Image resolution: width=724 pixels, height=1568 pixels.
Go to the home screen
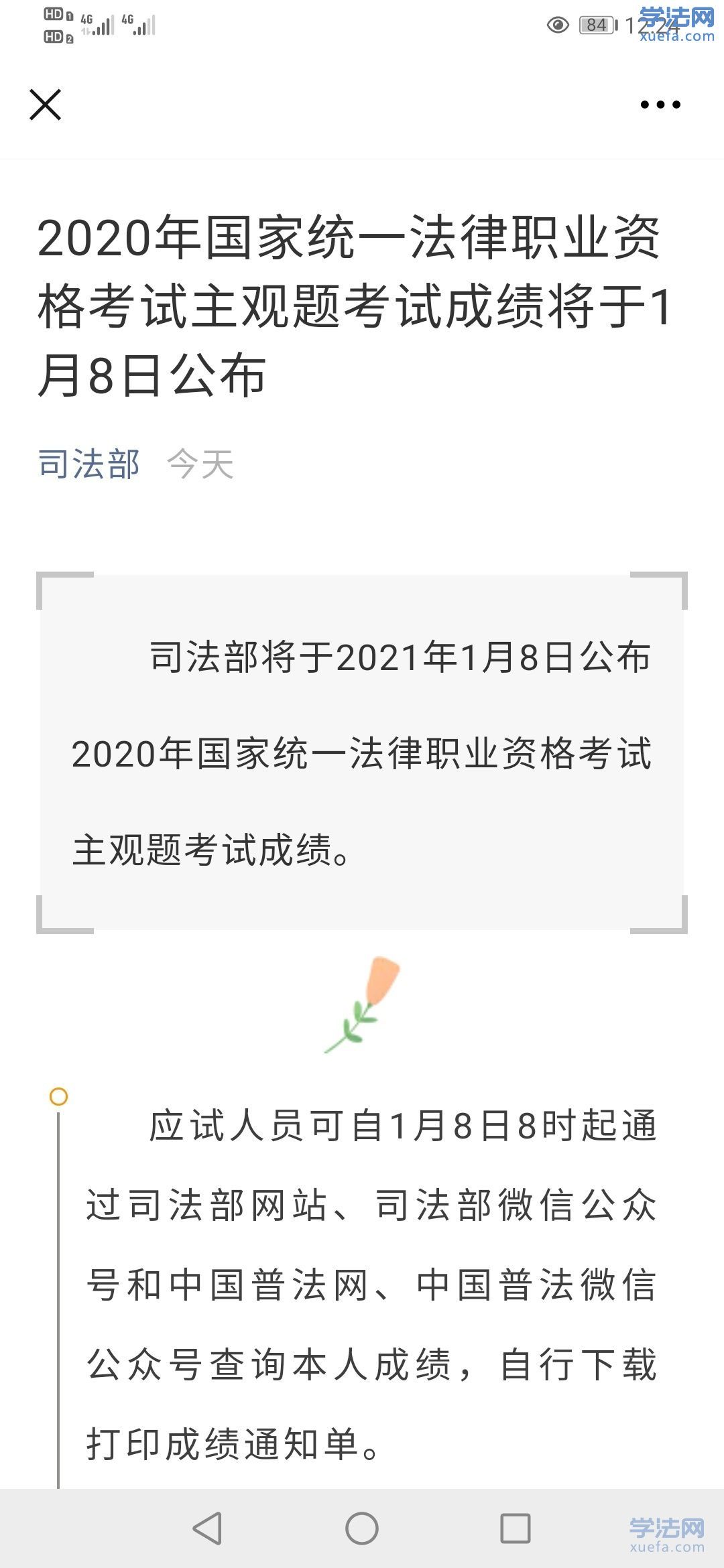coord(362,1528)
